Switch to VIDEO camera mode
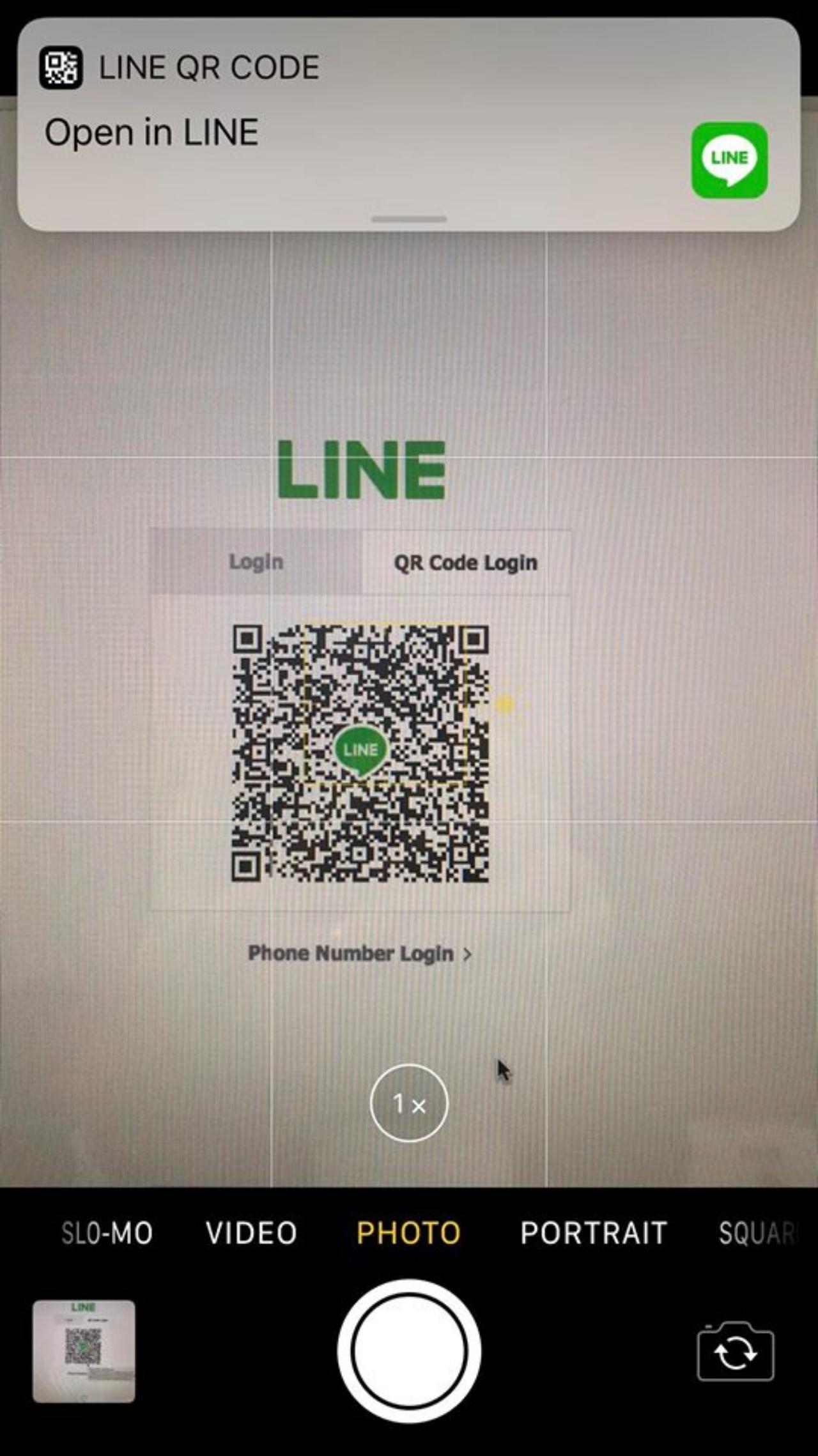 (x=252, y=1233)
